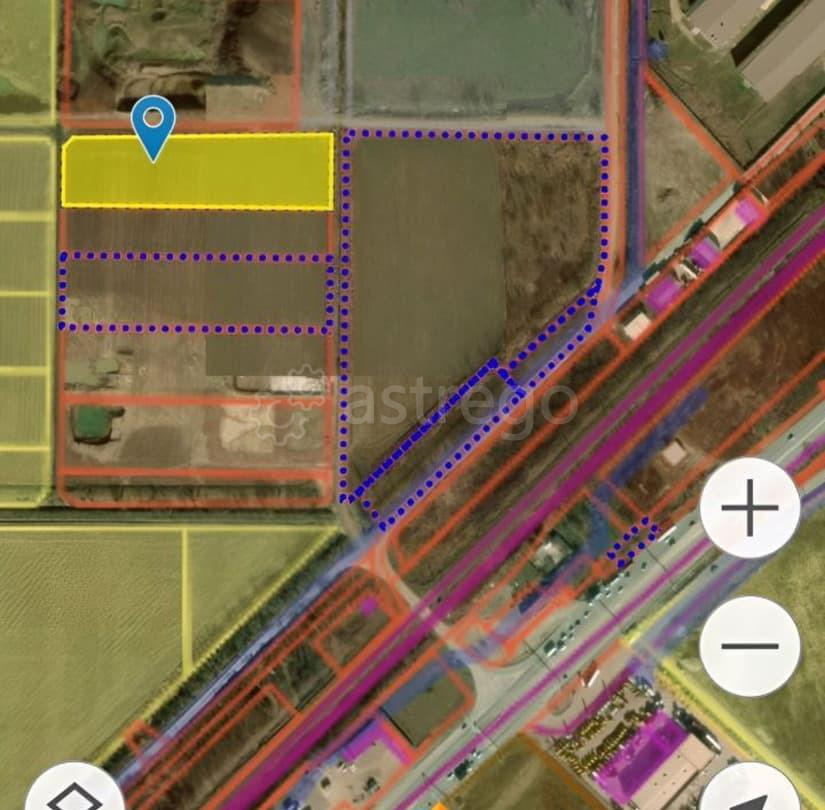825x810 pixels.
Task: Zoom in on the map
Action: (x=749, y=508)
